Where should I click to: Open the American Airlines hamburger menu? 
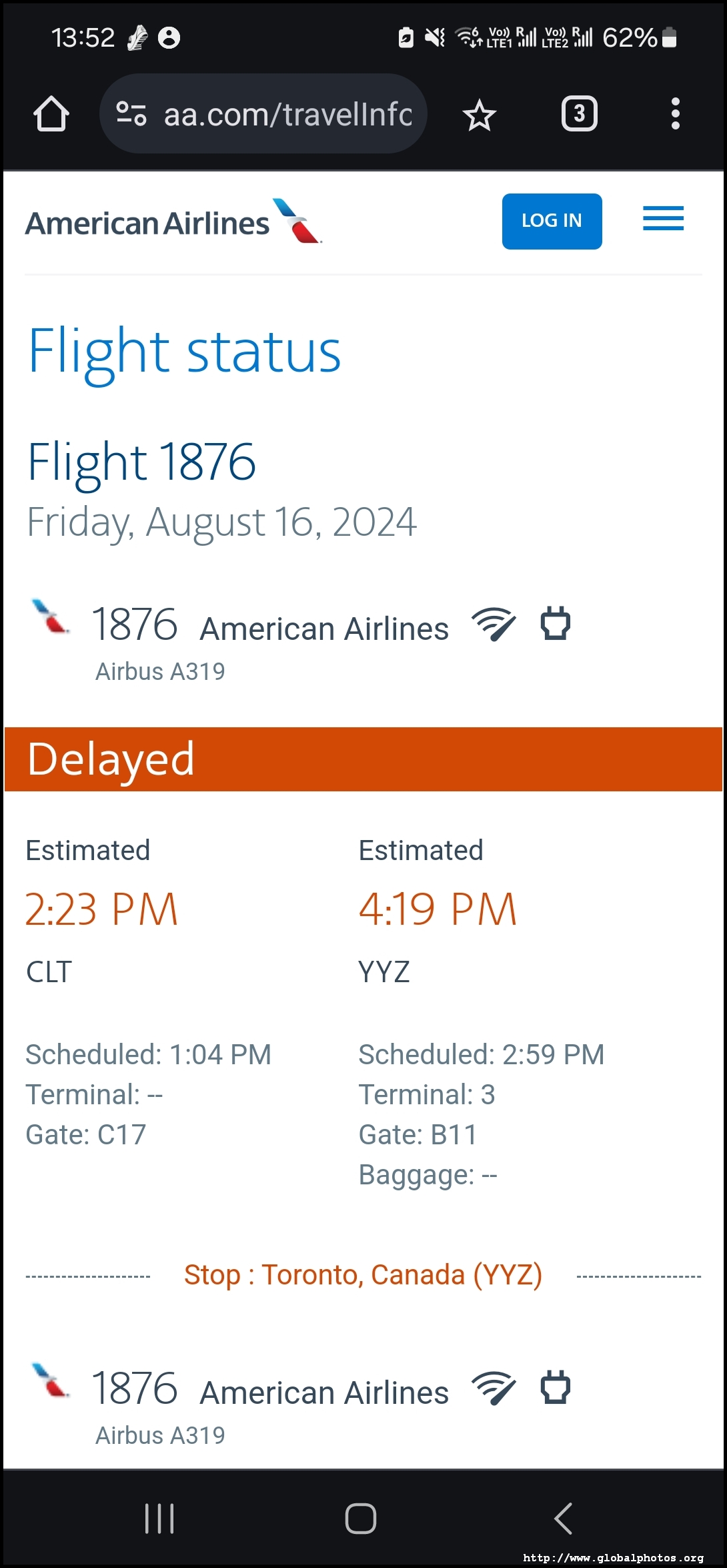point(663,219)
